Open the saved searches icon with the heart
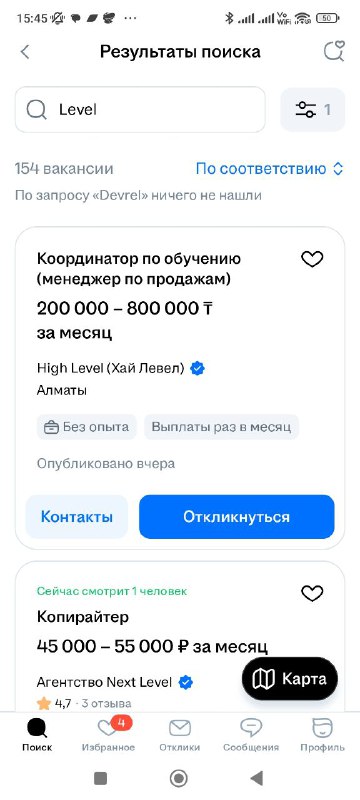360x800 pixels. coord(335,52)
